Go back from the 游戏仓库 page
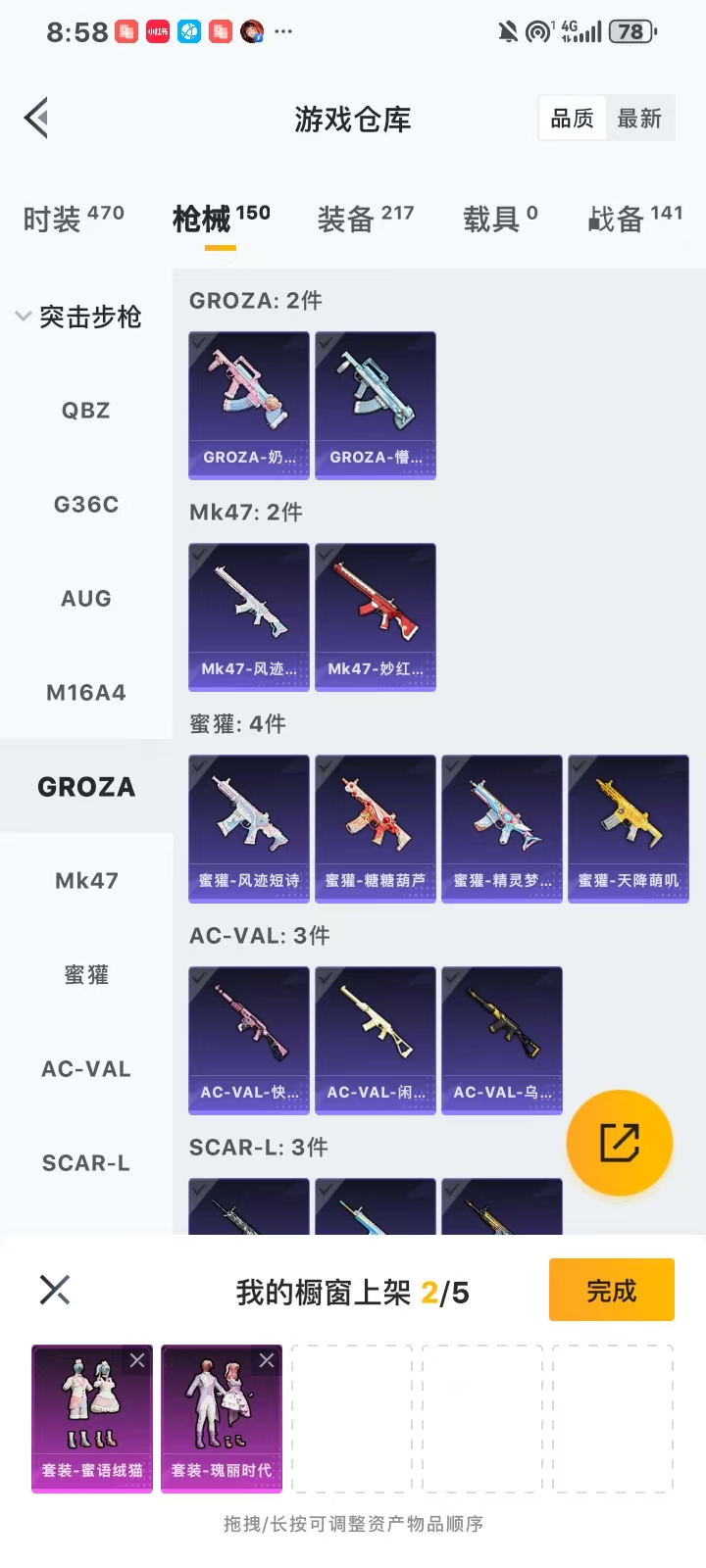The height and width of the screenshot is (1568, 706). click(x=37, y=119)
